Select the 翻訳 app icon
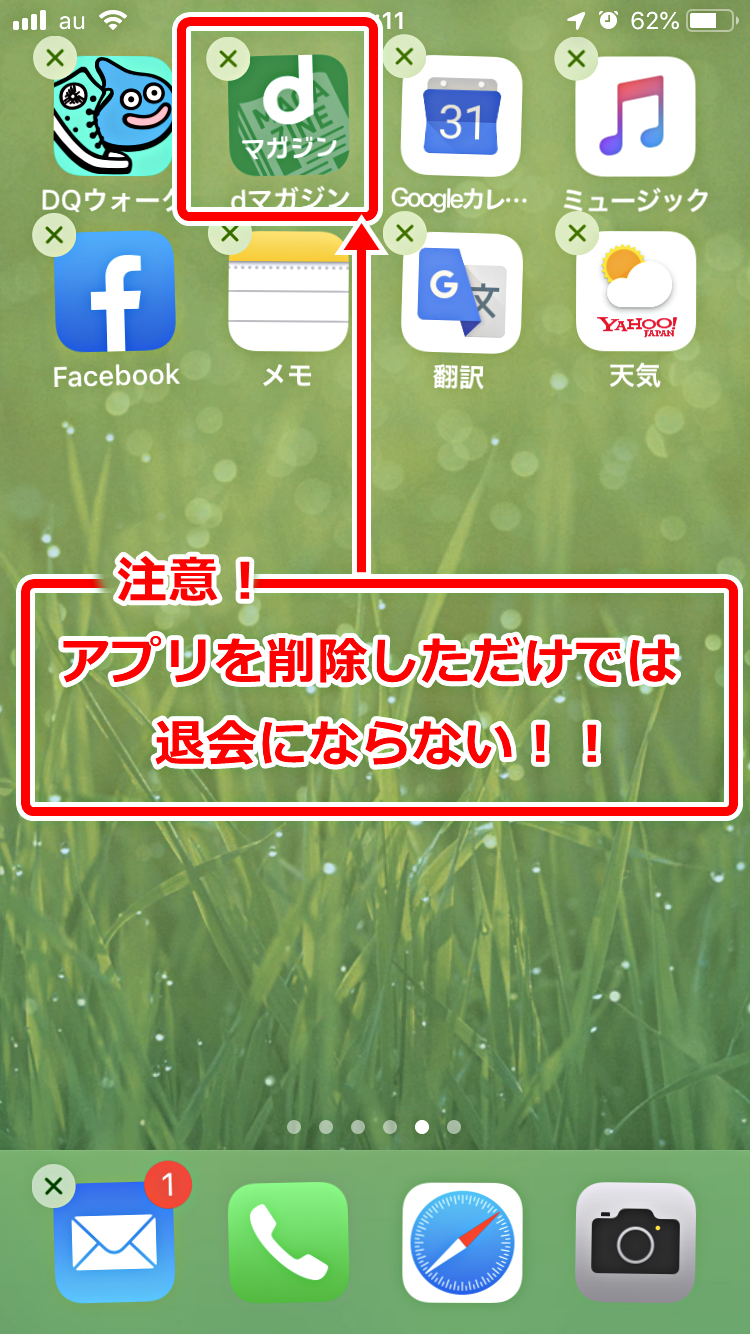 tap(462, 292)
